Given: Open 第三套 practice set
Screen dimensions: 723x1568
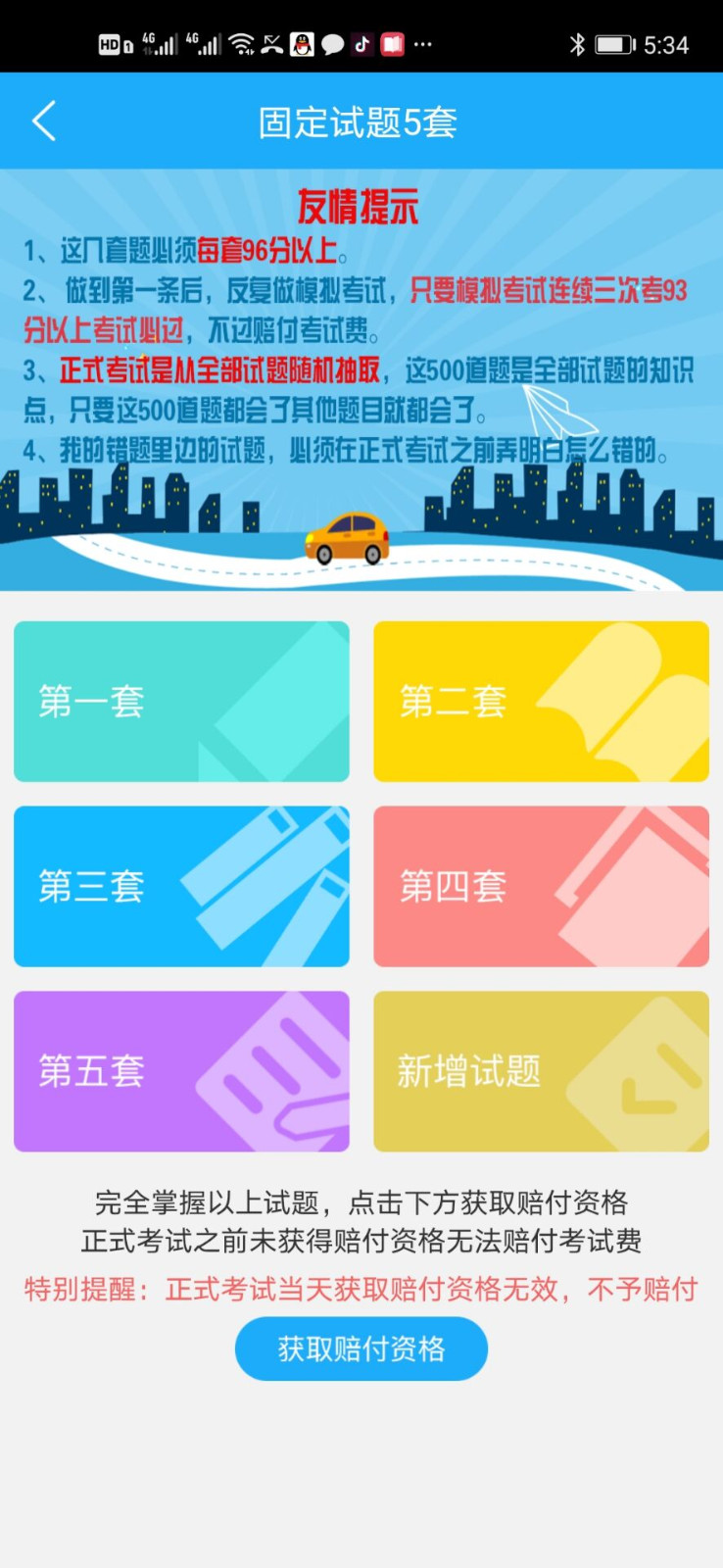Looking at the screenshot, I should (x=181, y=885).
